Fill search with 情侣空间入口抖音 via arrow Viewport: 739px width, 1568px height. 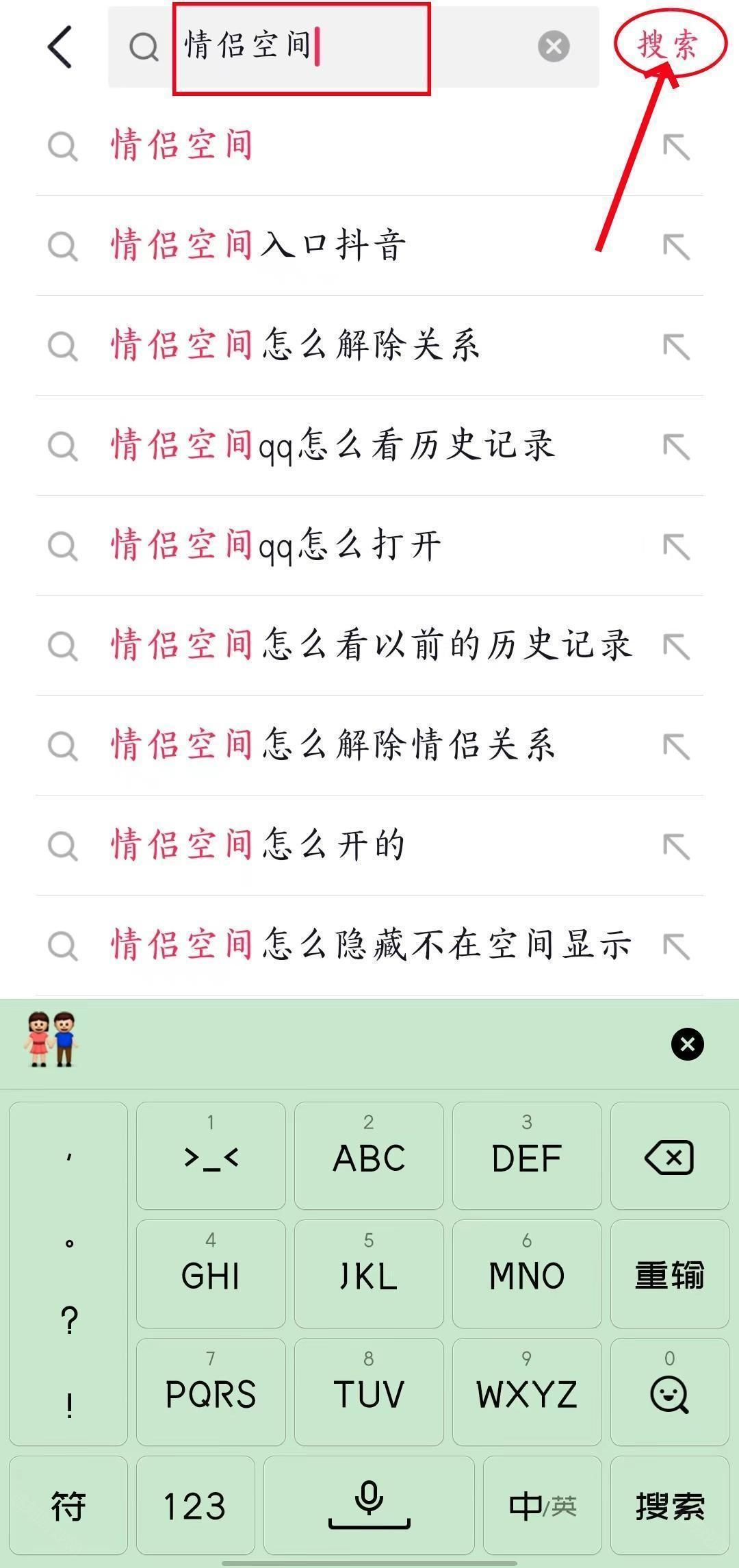click(x=676, y=245)
